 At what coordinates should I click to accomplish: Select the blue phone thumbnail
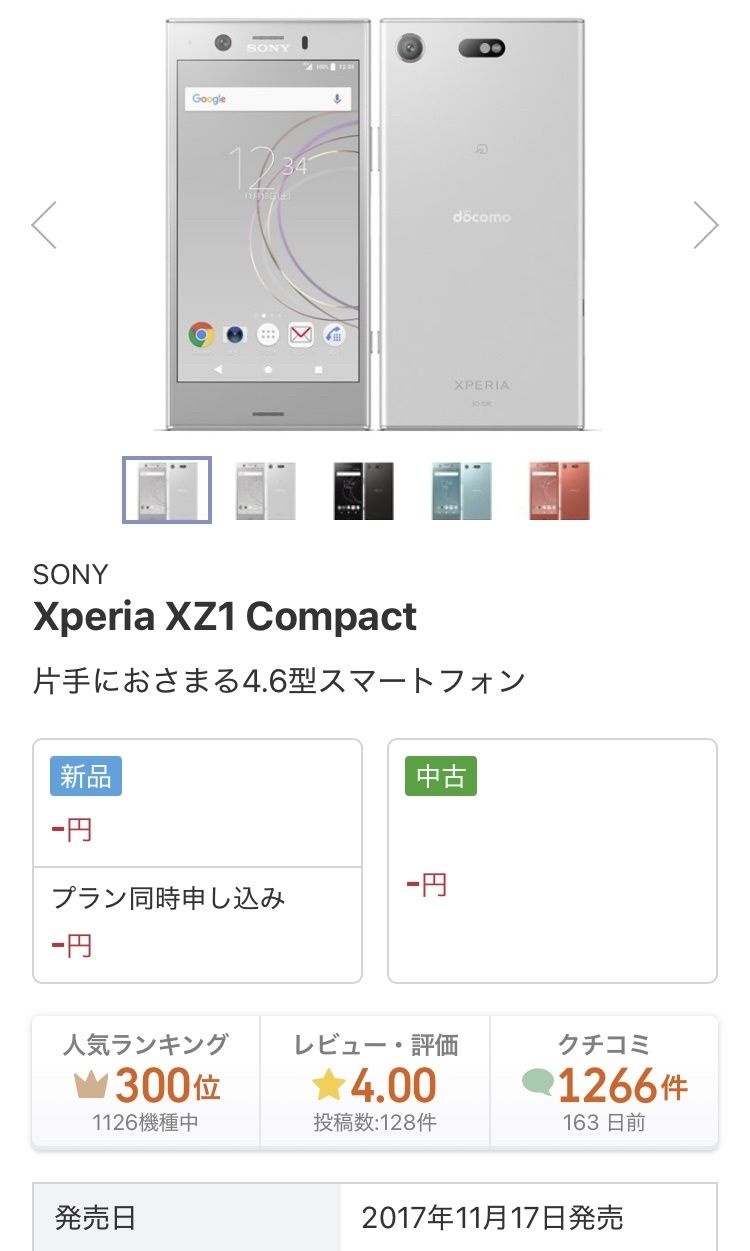tap(461, 490)
